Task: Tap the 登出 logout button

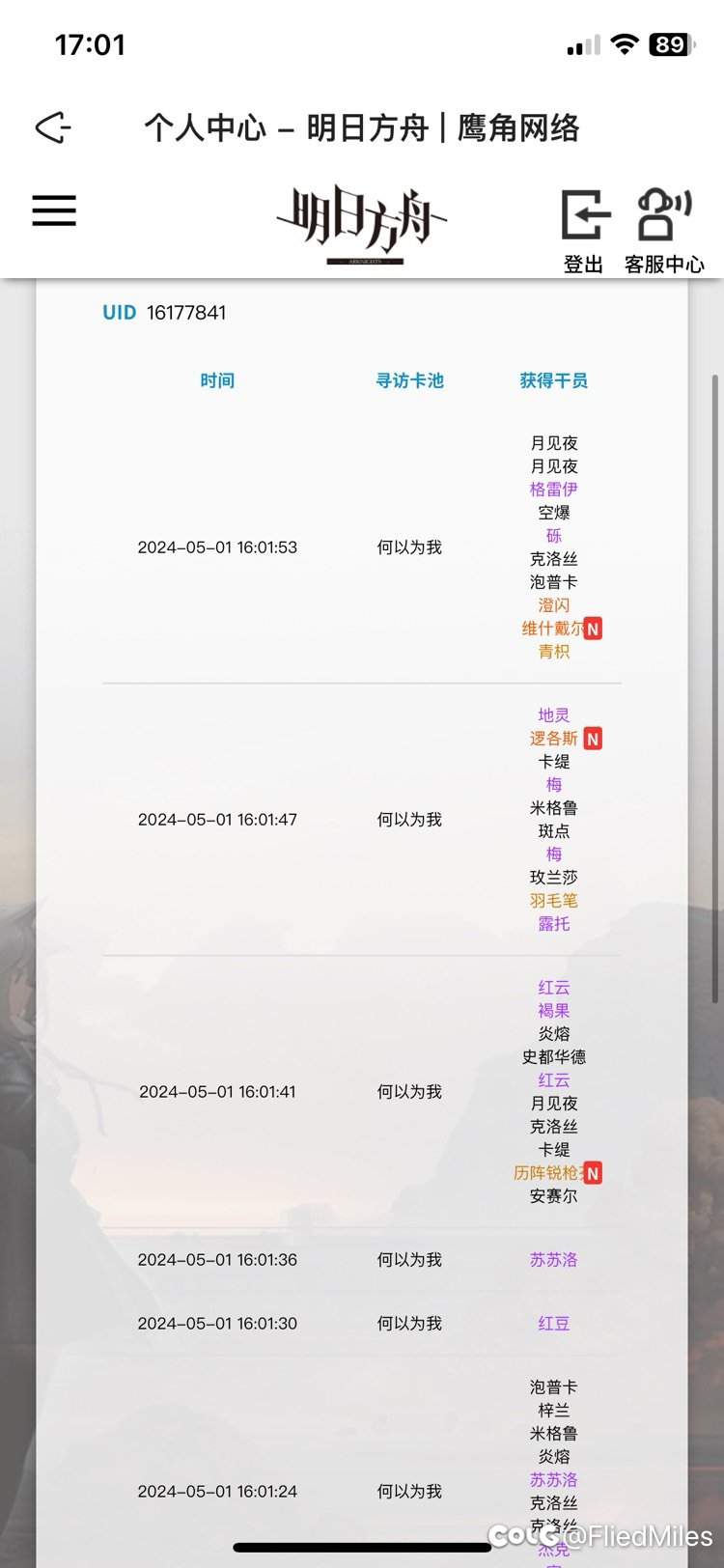Action: [x=584, y=230]
